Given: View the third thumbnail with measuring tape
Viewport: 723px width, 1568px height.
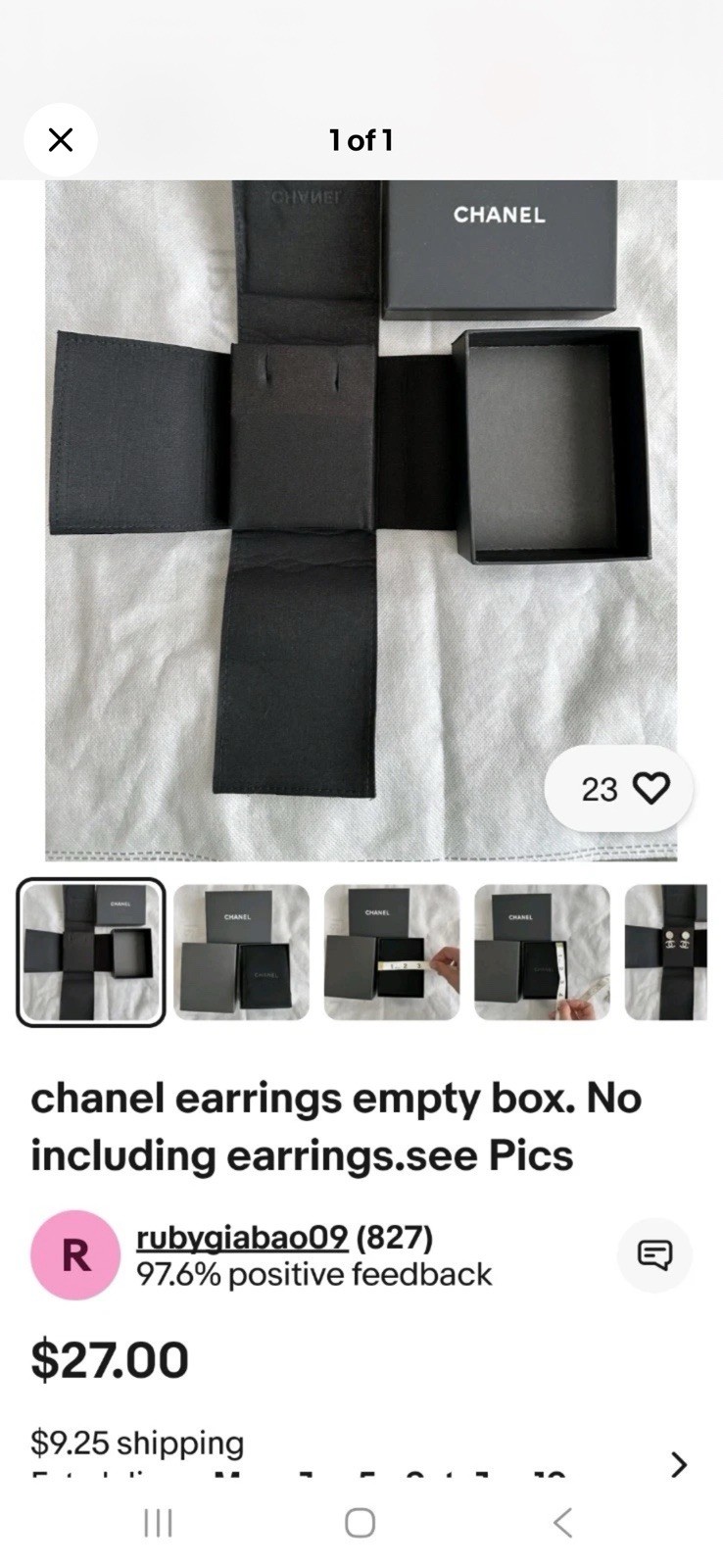Looking at the screenshot, I should tap(392, 952).
